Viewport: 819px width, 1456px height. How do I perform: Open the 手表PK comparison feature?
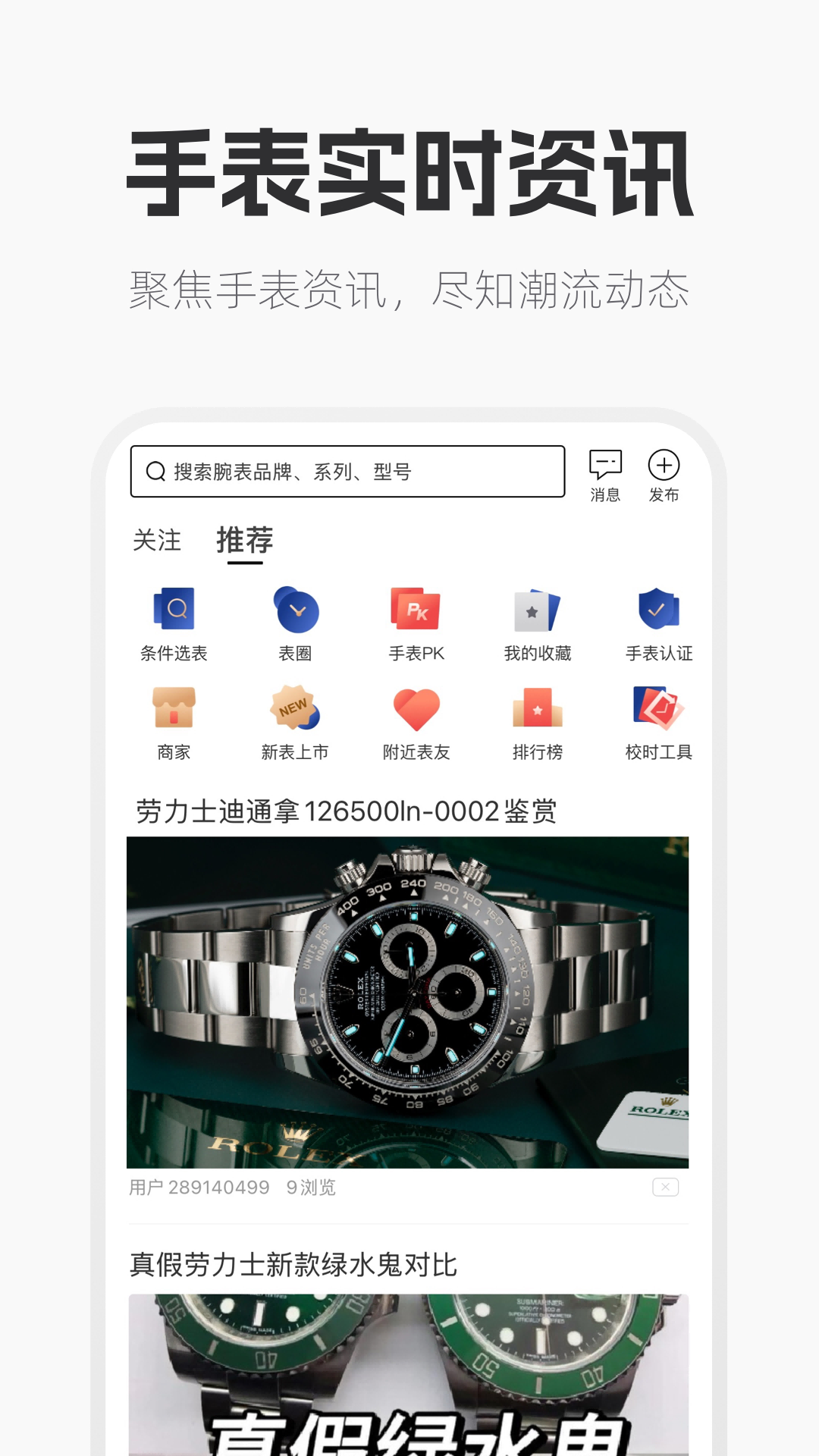click(416, 623)
